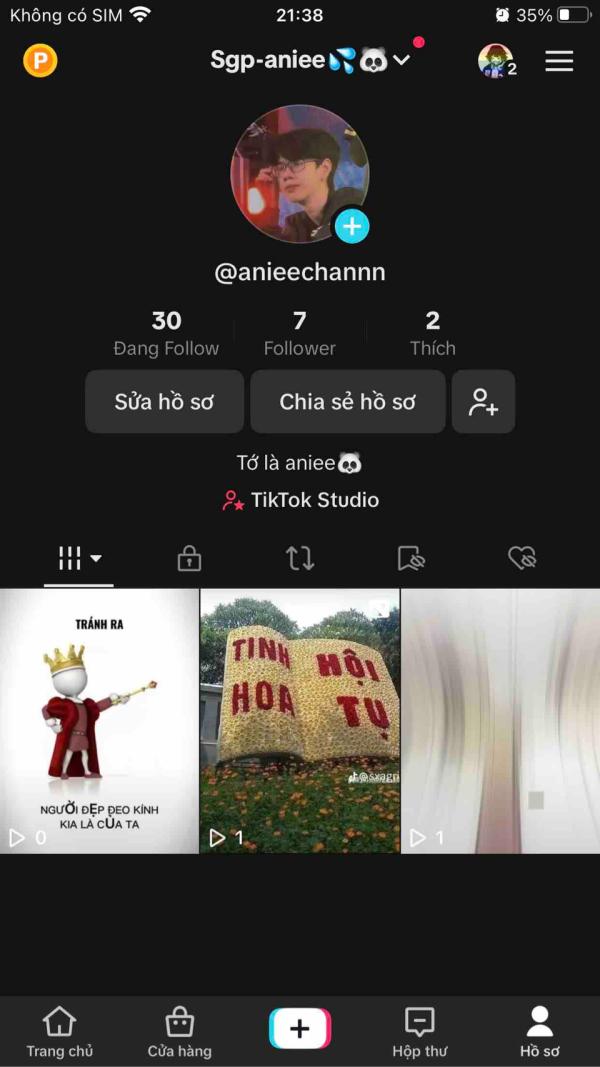Open the Thích likes count

432,333
